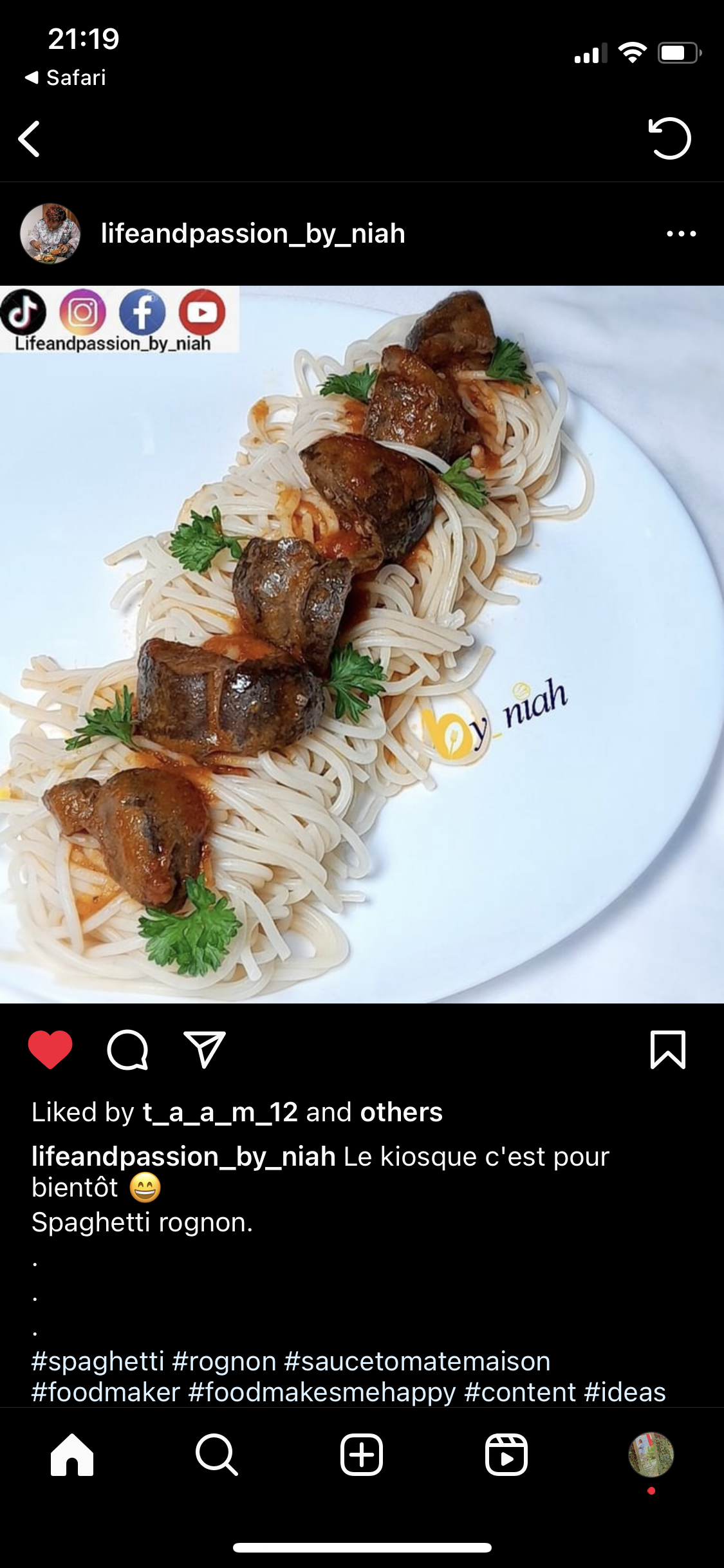Image resolution: width=724 pixels, height=1568 pixels.
Task: Switch to the Reels tab
Action: [506, 1455]
